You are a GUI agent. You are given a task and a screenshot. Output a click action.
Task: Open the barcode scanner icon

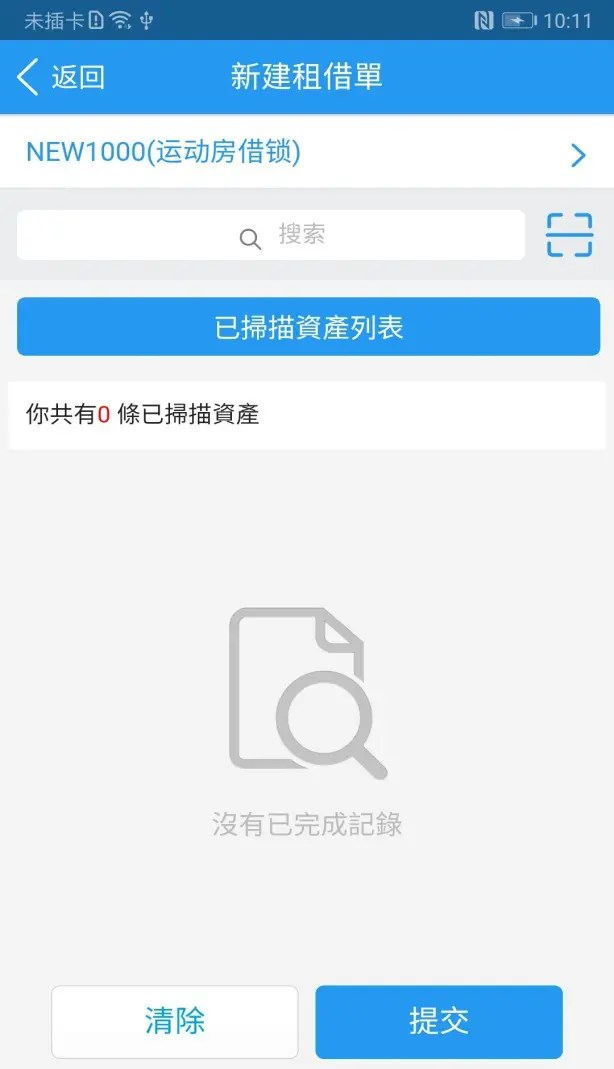click(x=569, y=235)
